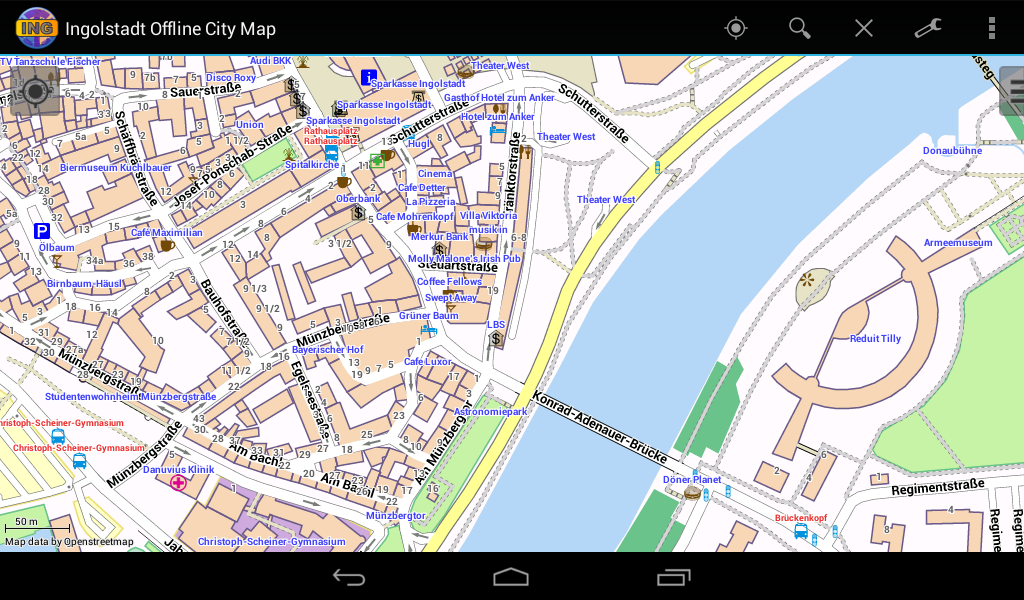This screenshot has width=1024, height=600.
Task: Open the map search magnifier
Action: point(800,28)
